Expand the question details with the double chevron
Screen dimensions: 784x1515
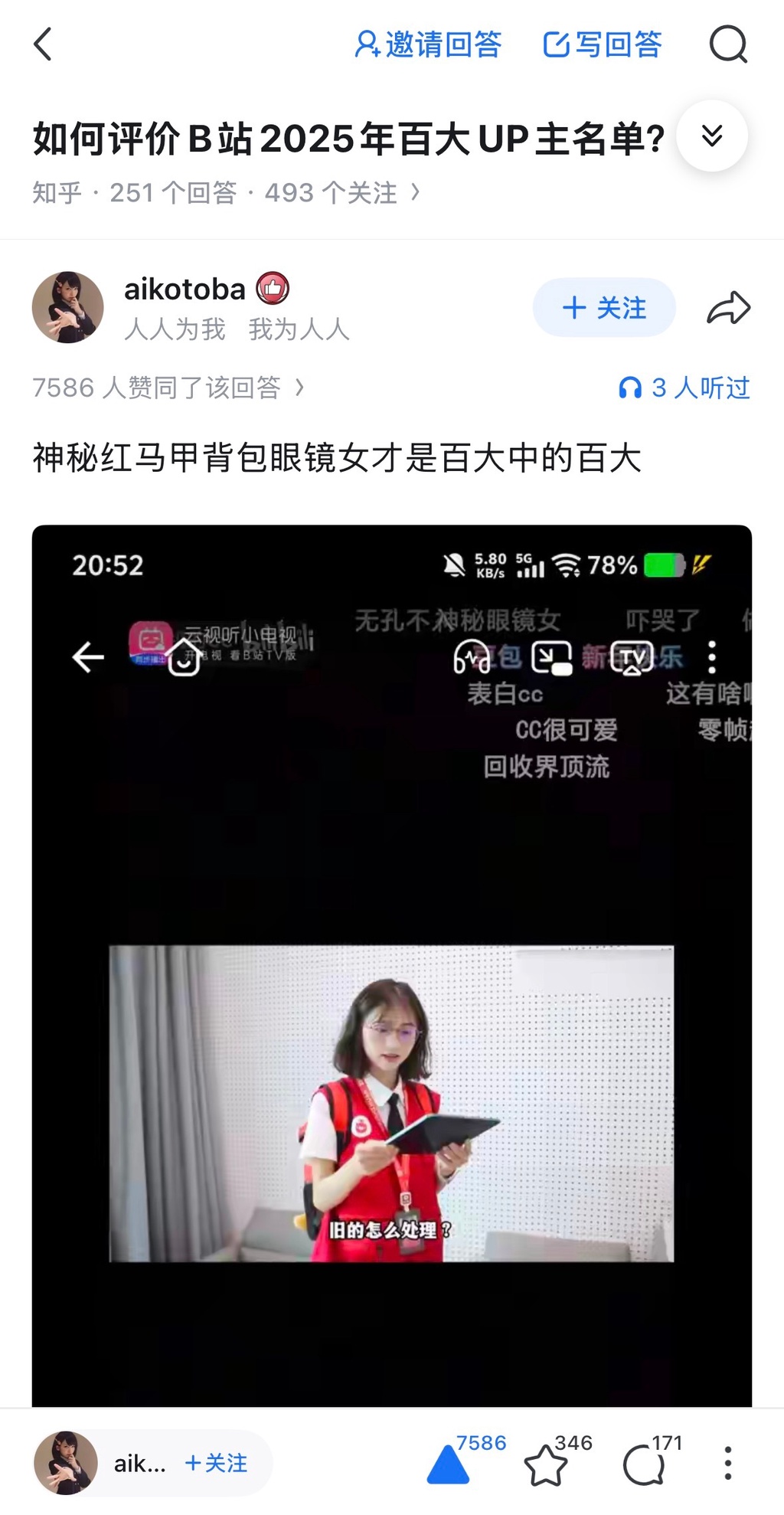(712, 136)
